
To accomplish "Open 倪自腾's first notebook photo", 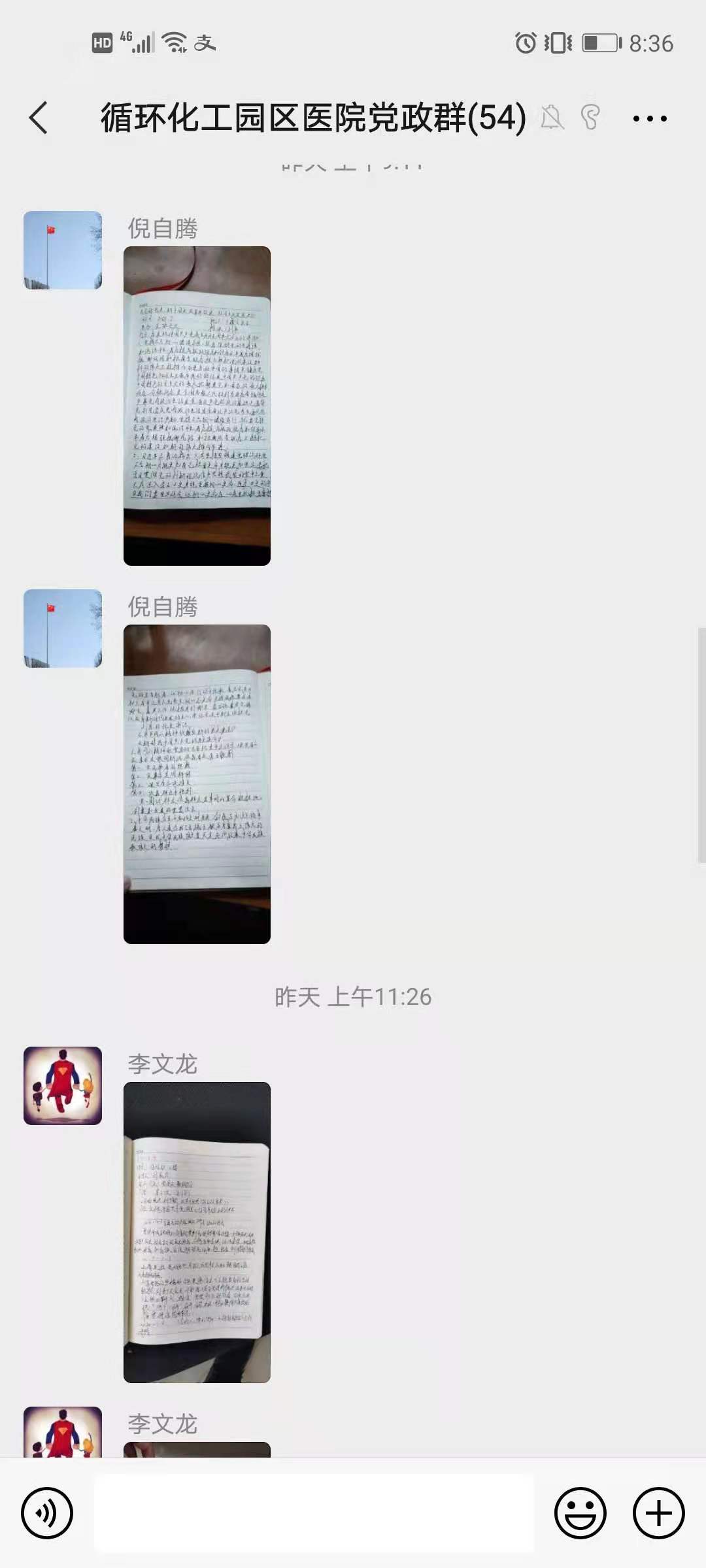I will (x=197, y=406).
